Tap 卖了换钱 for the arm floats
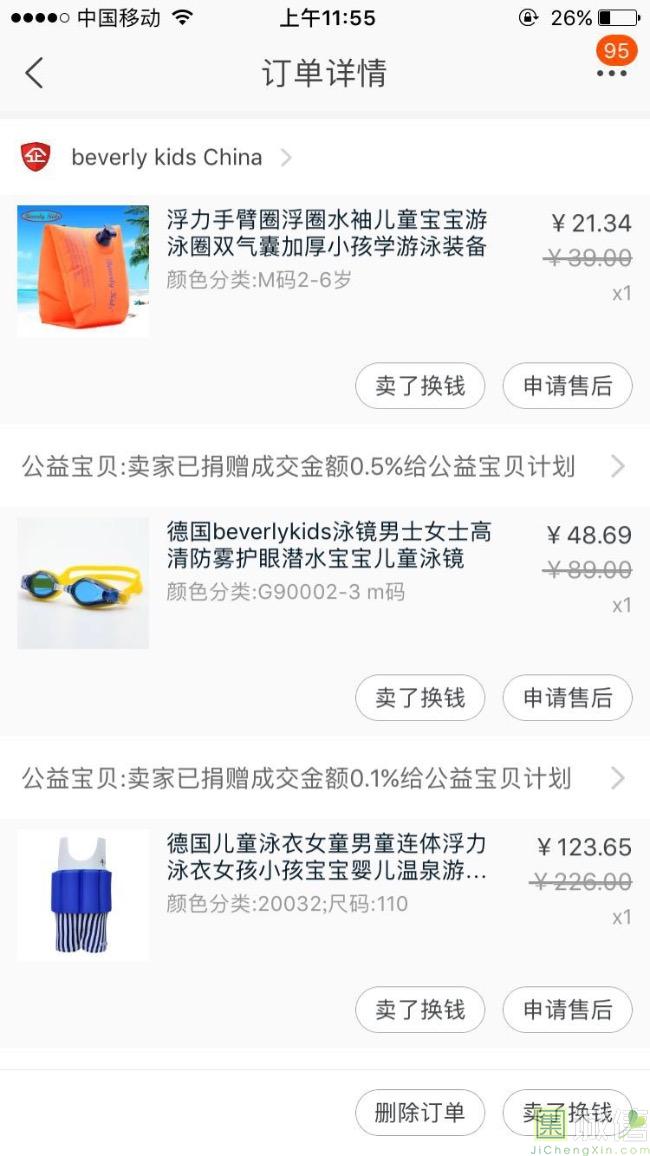 click(x=420, y=386)
